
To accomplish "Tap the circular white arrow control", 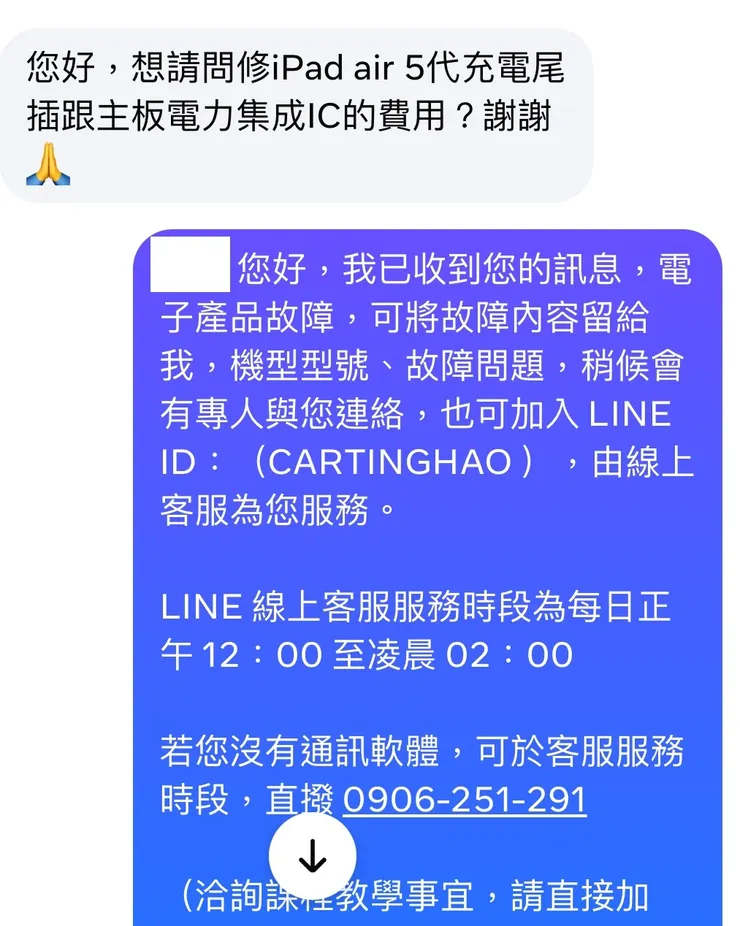I will [313, 857].
